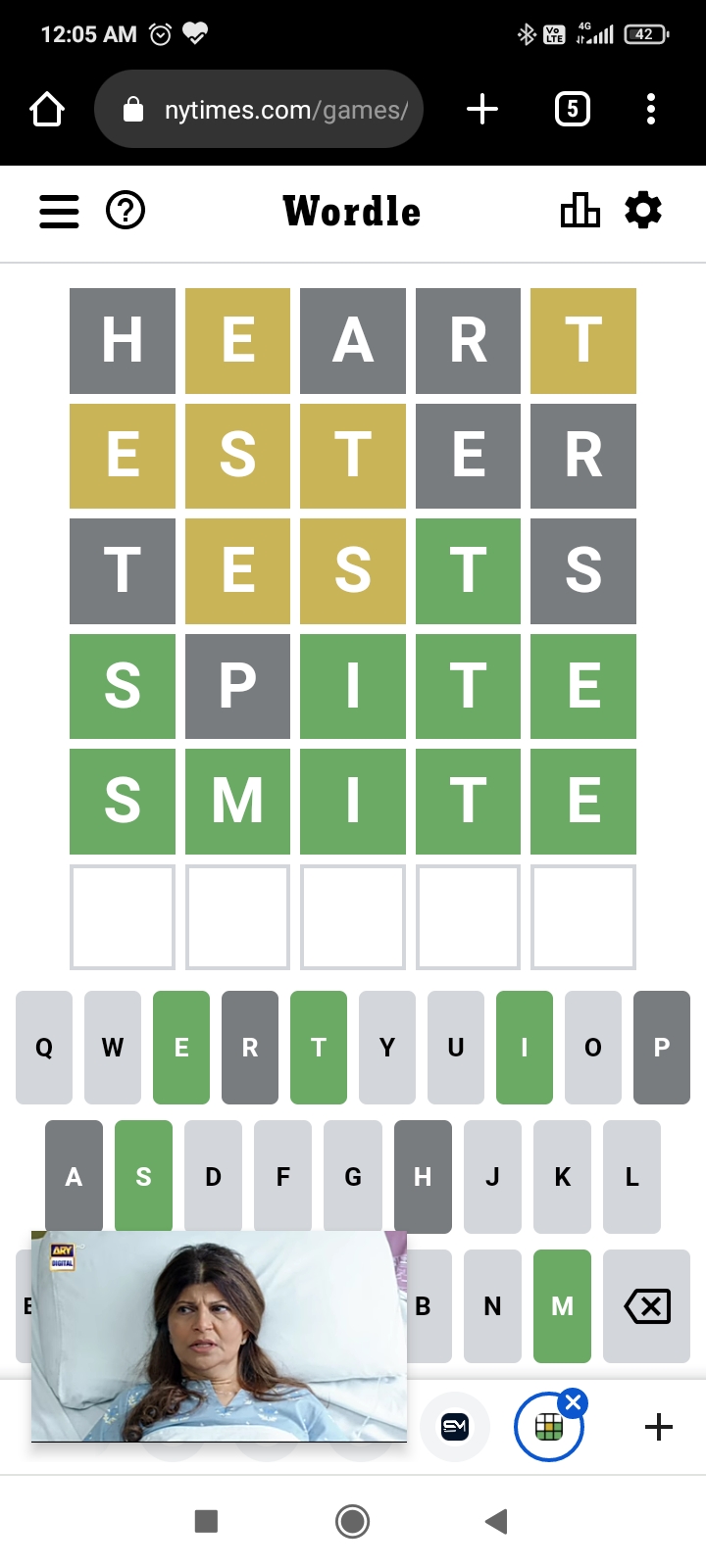This screenshot has height=1568, width=706.
Task: Tap the N key on the keyboard
Action: coord(492,1306)
